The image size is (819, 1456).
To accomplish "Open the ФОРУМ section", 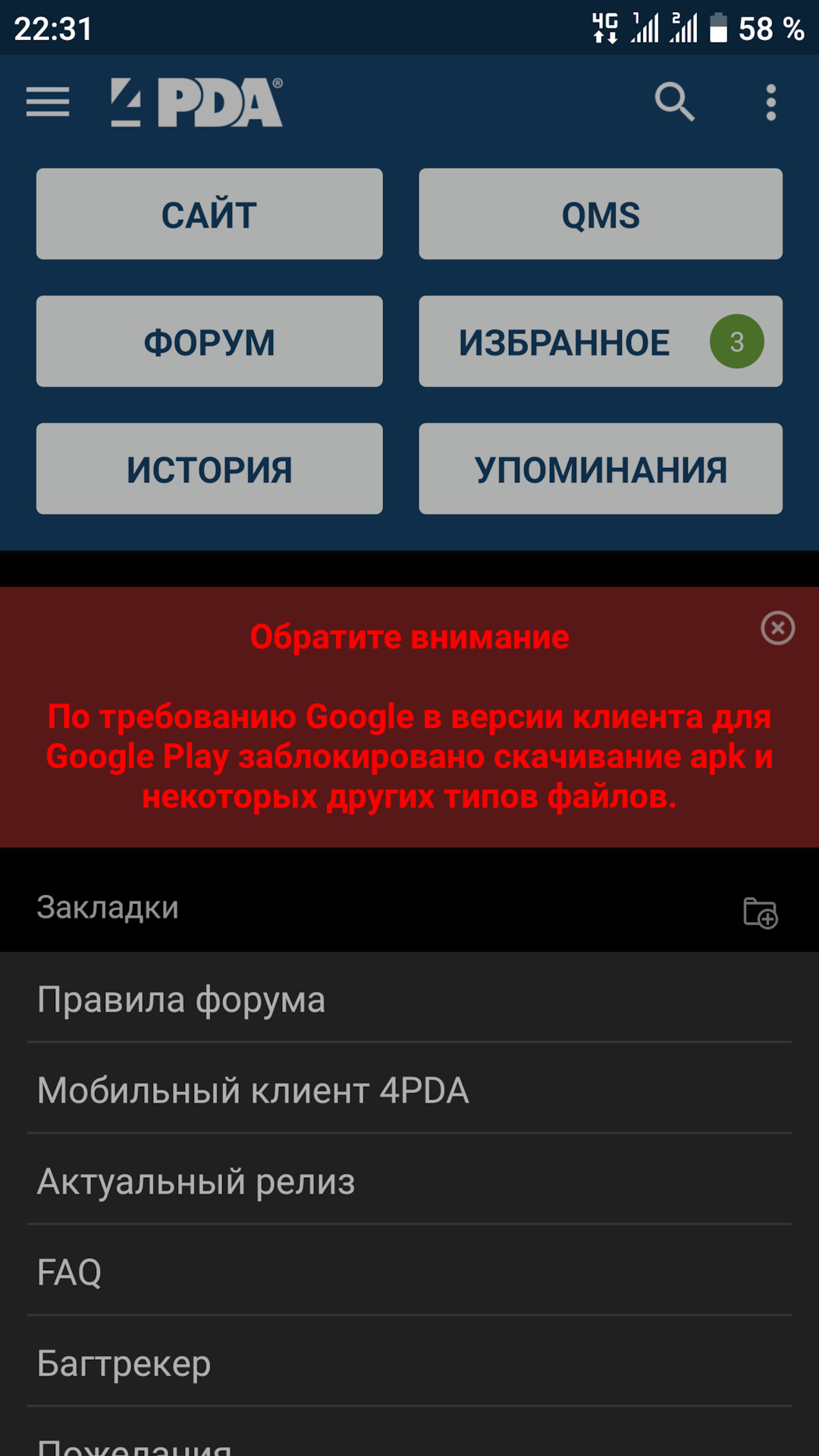I will pos(209,341).
